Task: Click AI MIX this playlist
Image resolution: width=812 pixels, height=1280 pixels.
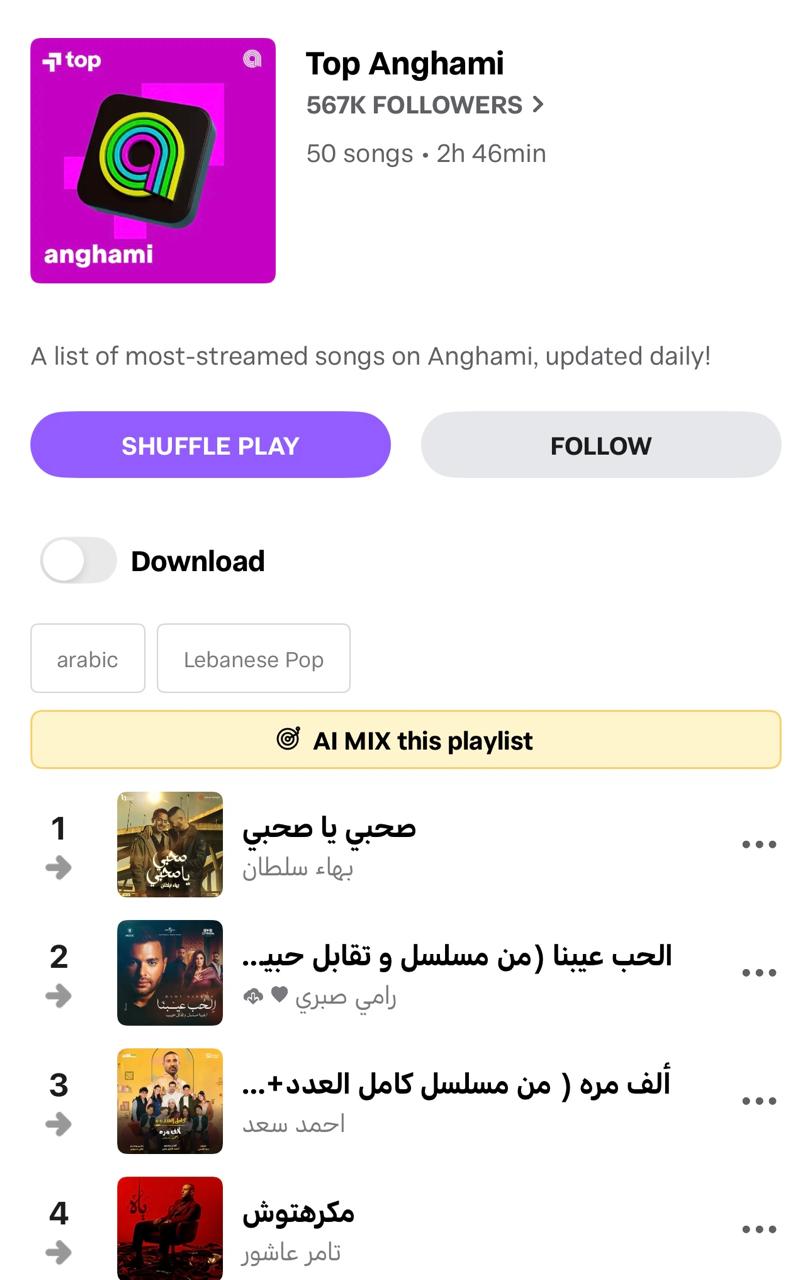Action: 406,740
